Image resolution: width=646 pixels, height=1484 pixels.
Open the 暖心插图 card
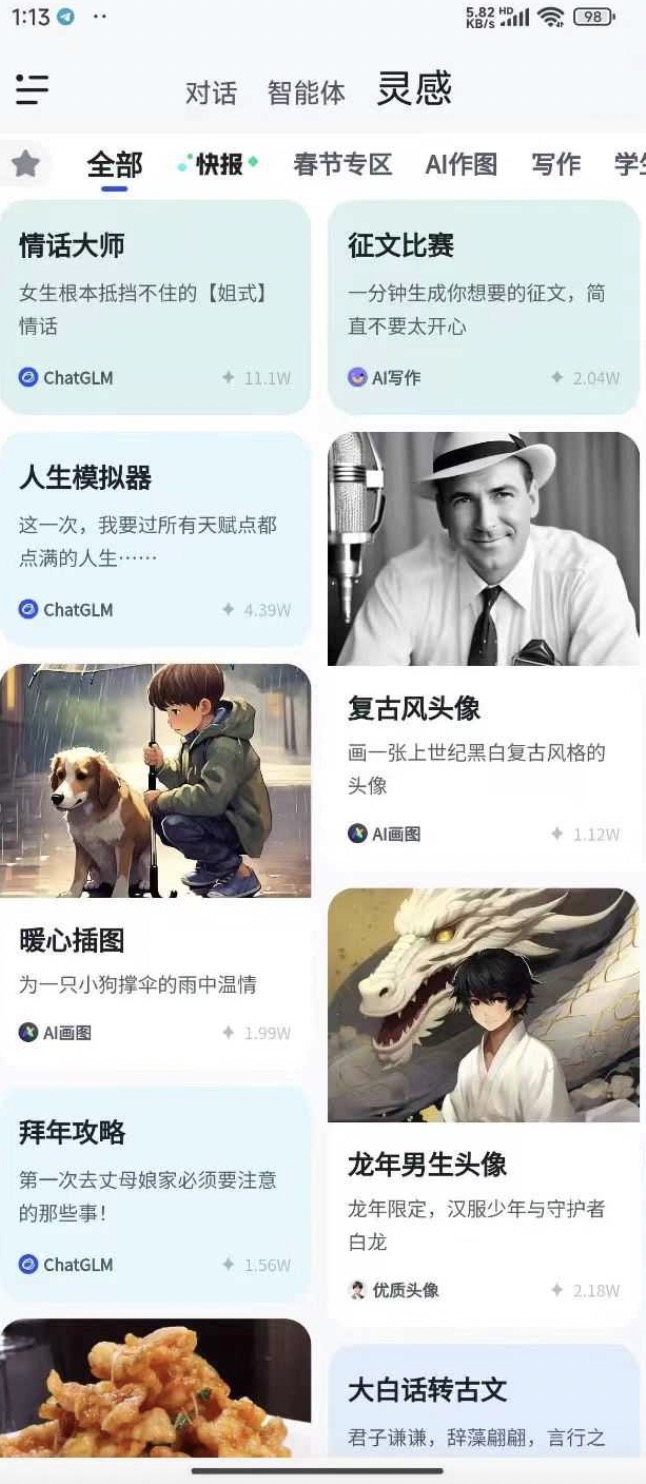tap(155, 867)
